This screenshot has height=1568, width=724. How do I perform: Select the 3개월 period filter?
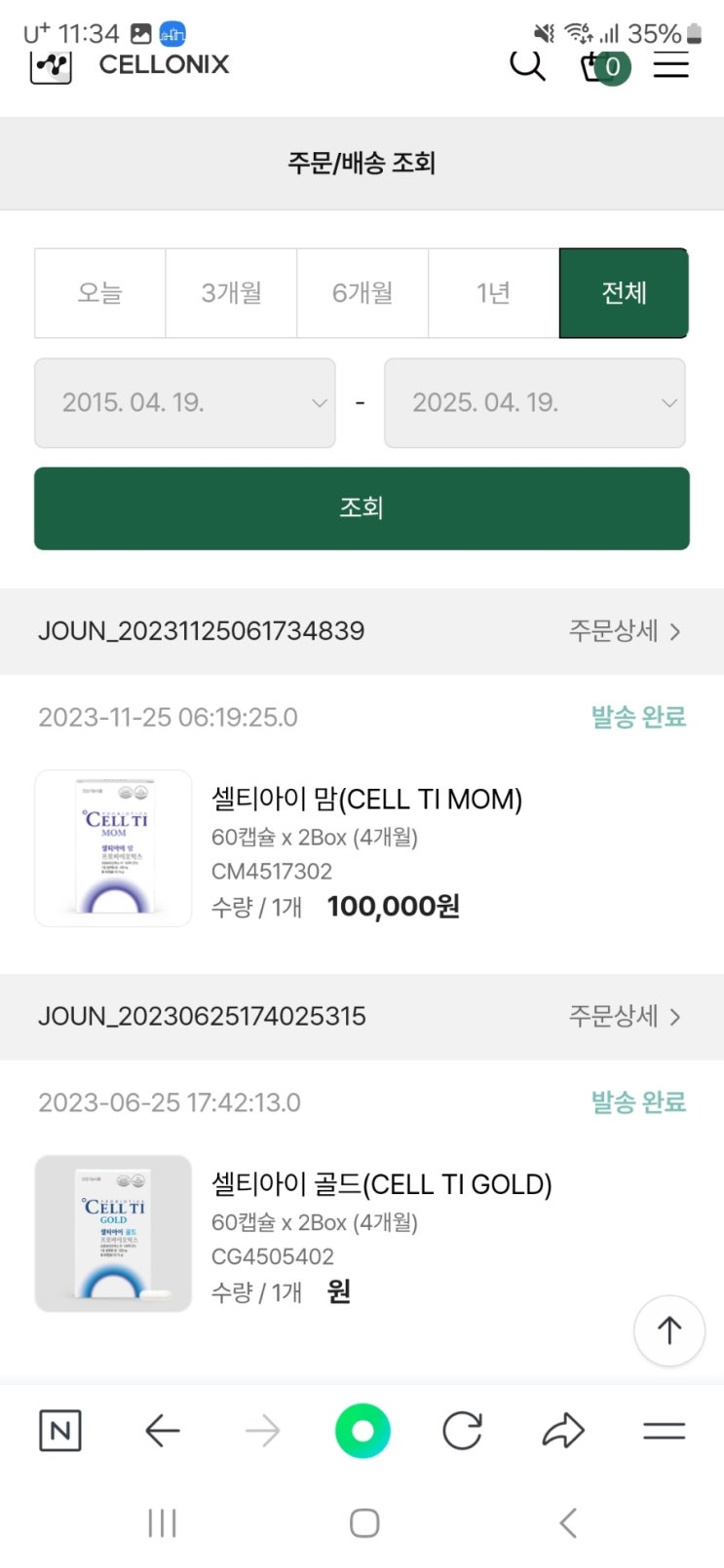coord(231,293)
